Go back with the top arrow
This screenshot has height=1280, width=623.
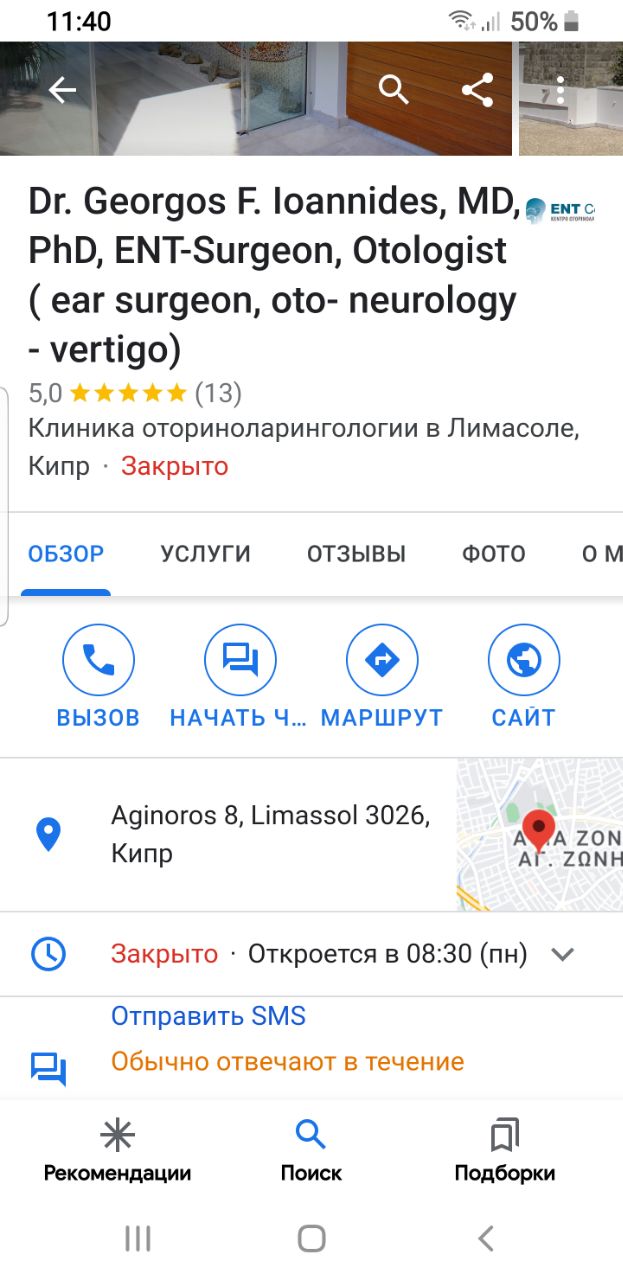pyautogui.click(x=62, y=90)
